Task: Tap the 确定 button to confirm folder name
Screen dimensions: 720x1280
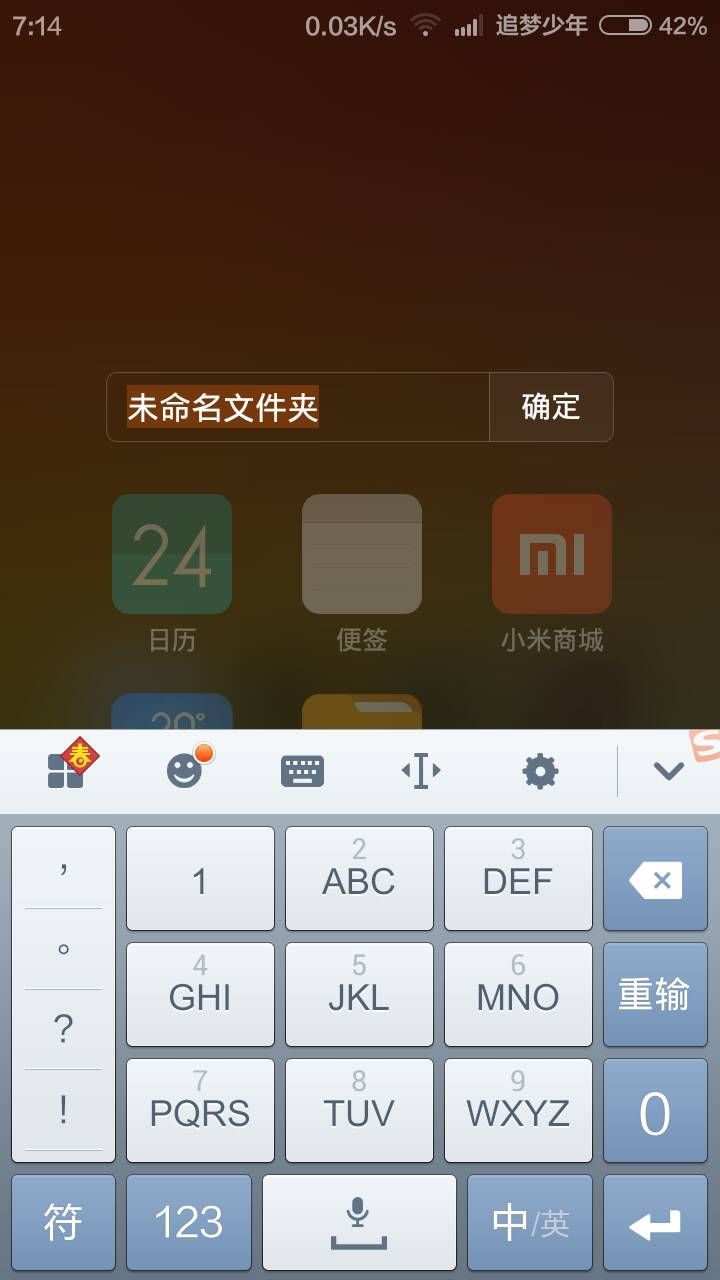Action: (x=551, y=407)
